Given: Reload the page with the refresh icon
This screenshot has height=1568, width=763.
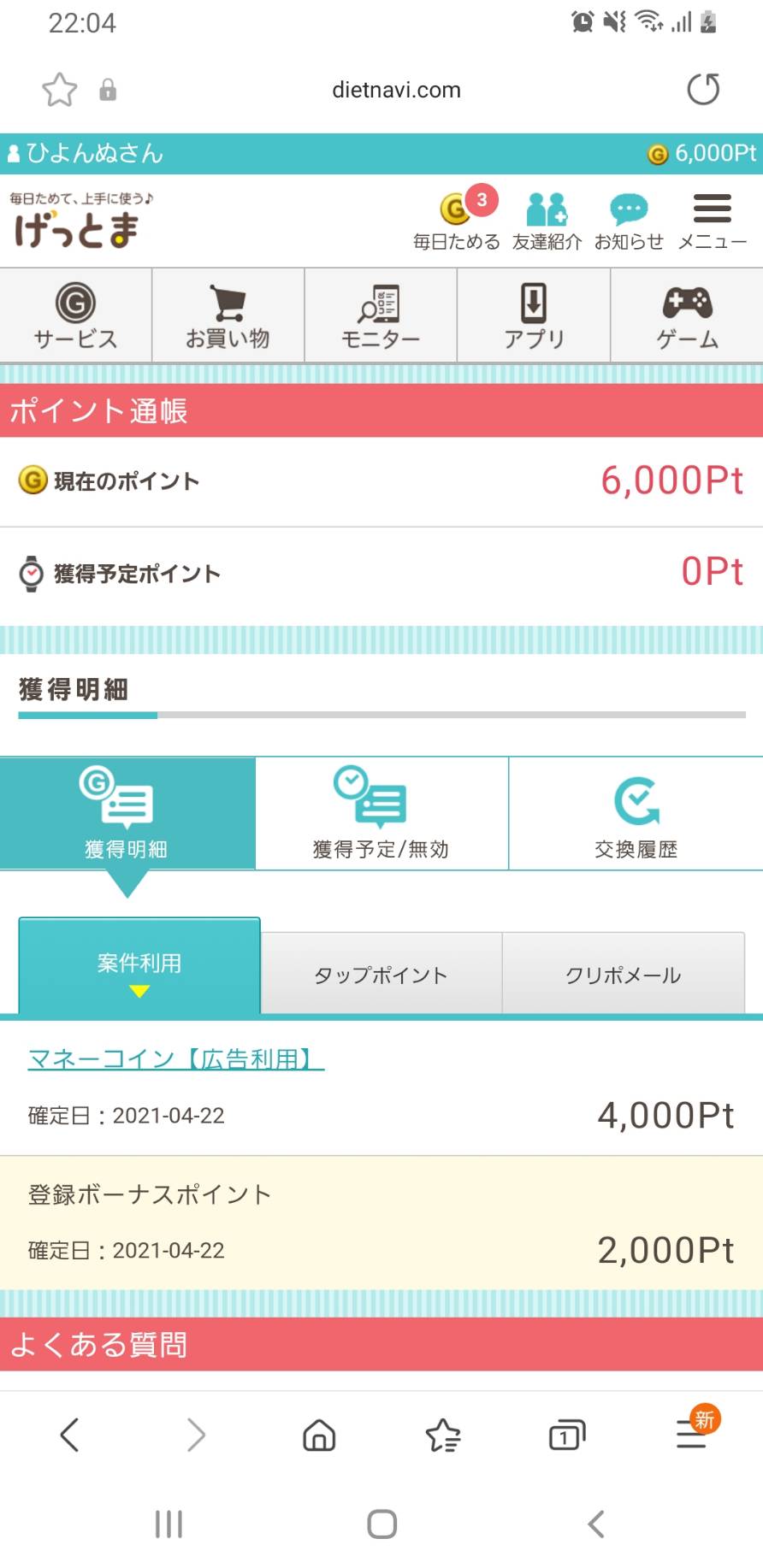Looking at the screenshot, I should 703,89.
